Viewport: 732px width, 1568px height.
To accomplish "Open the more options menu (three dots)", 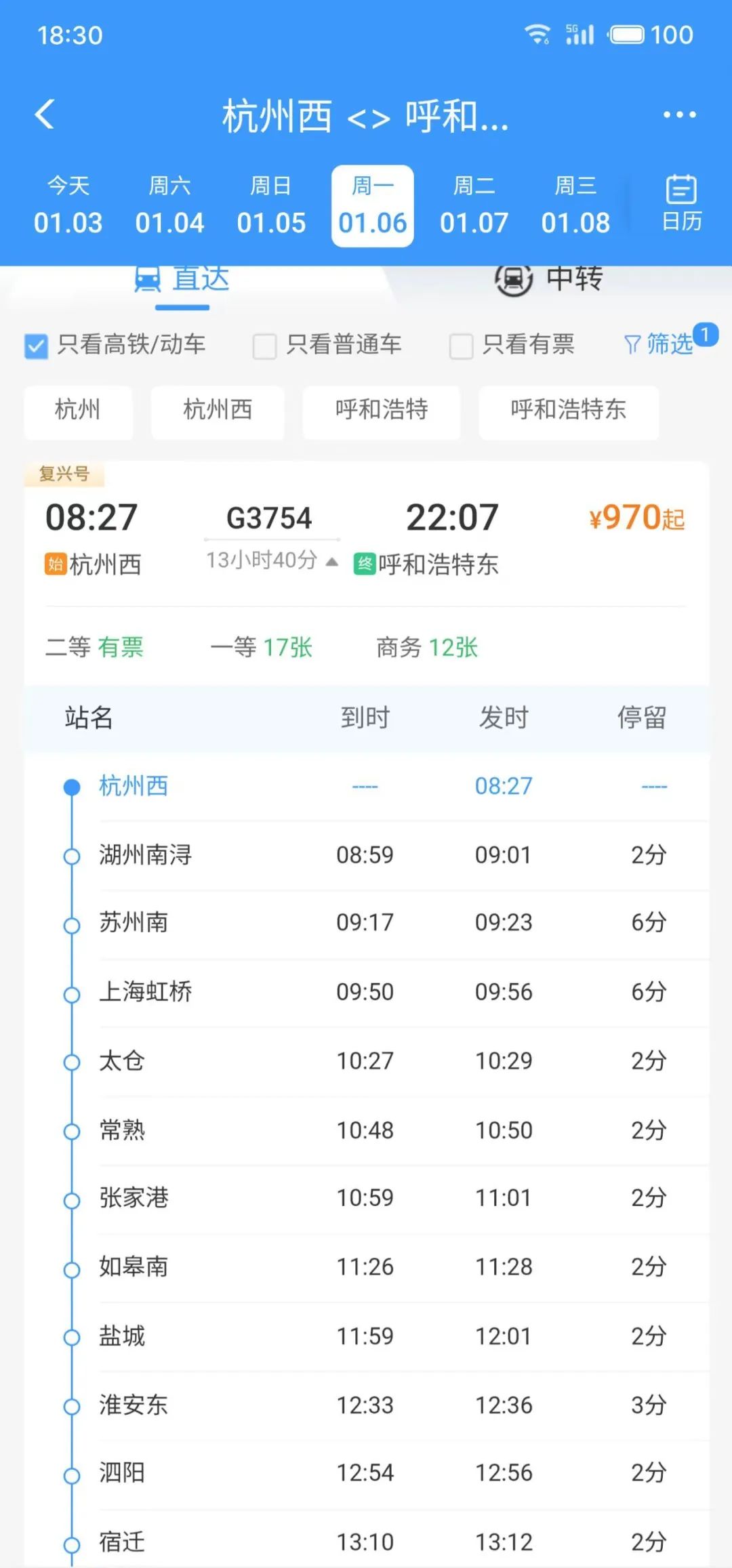I will (680, 115).
